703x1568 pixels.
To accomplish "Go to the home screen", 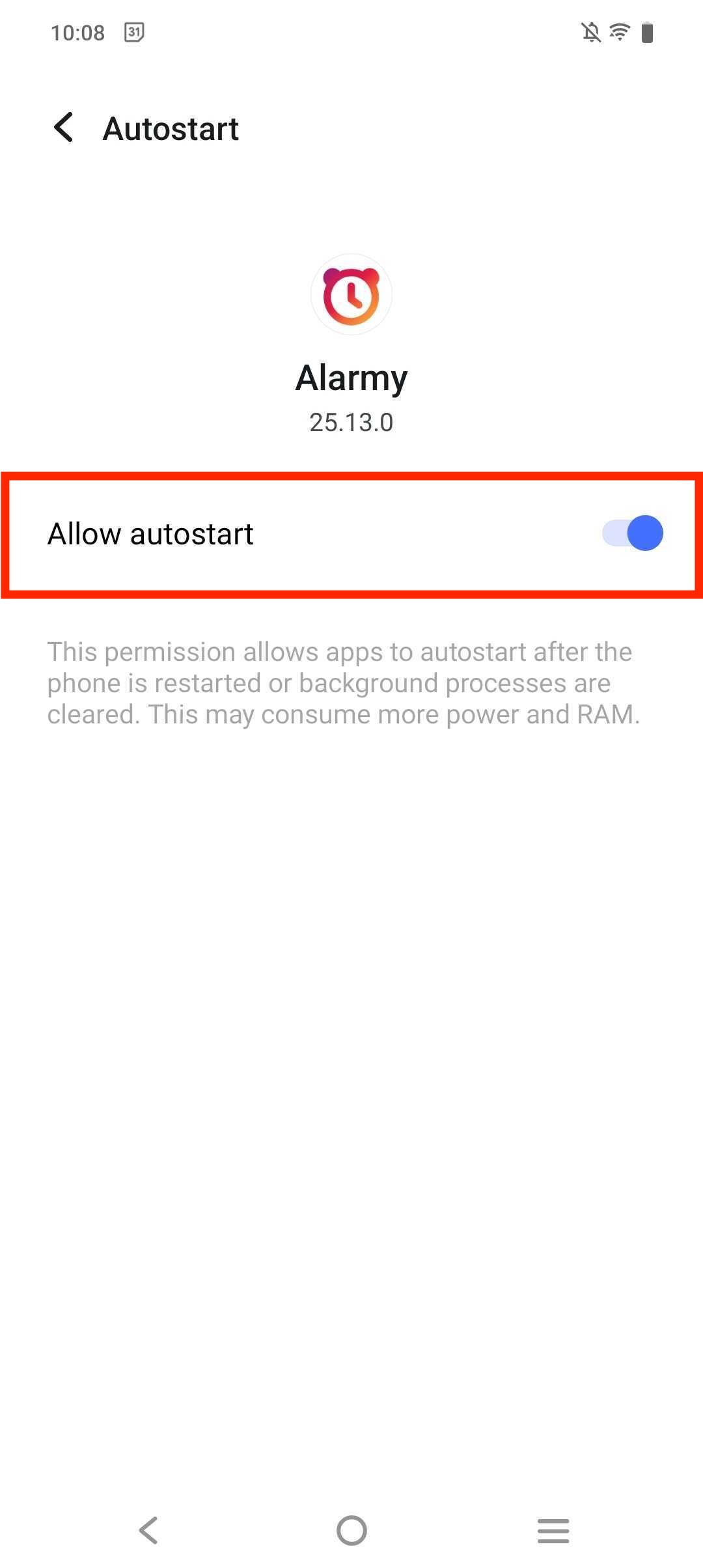I will tap(351, 1530).
